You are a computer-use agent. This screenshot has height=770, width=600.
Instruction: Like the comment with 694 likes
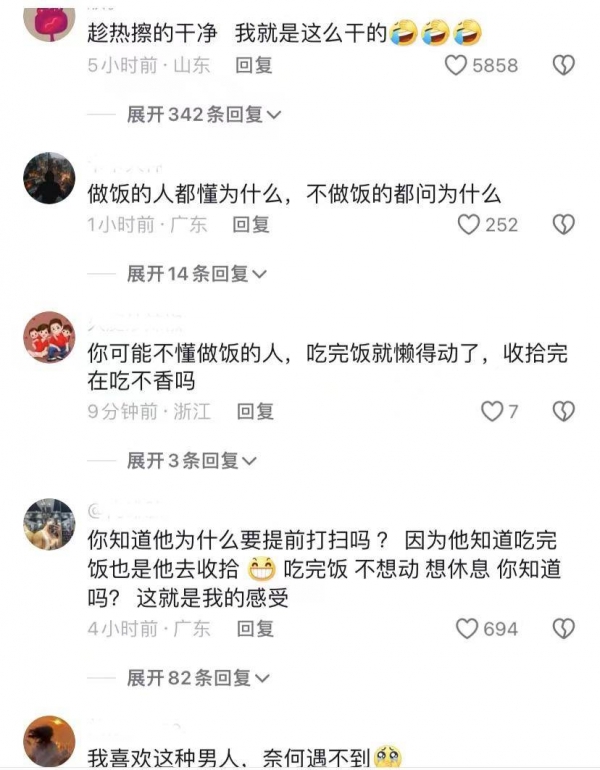tap(467, 629)
